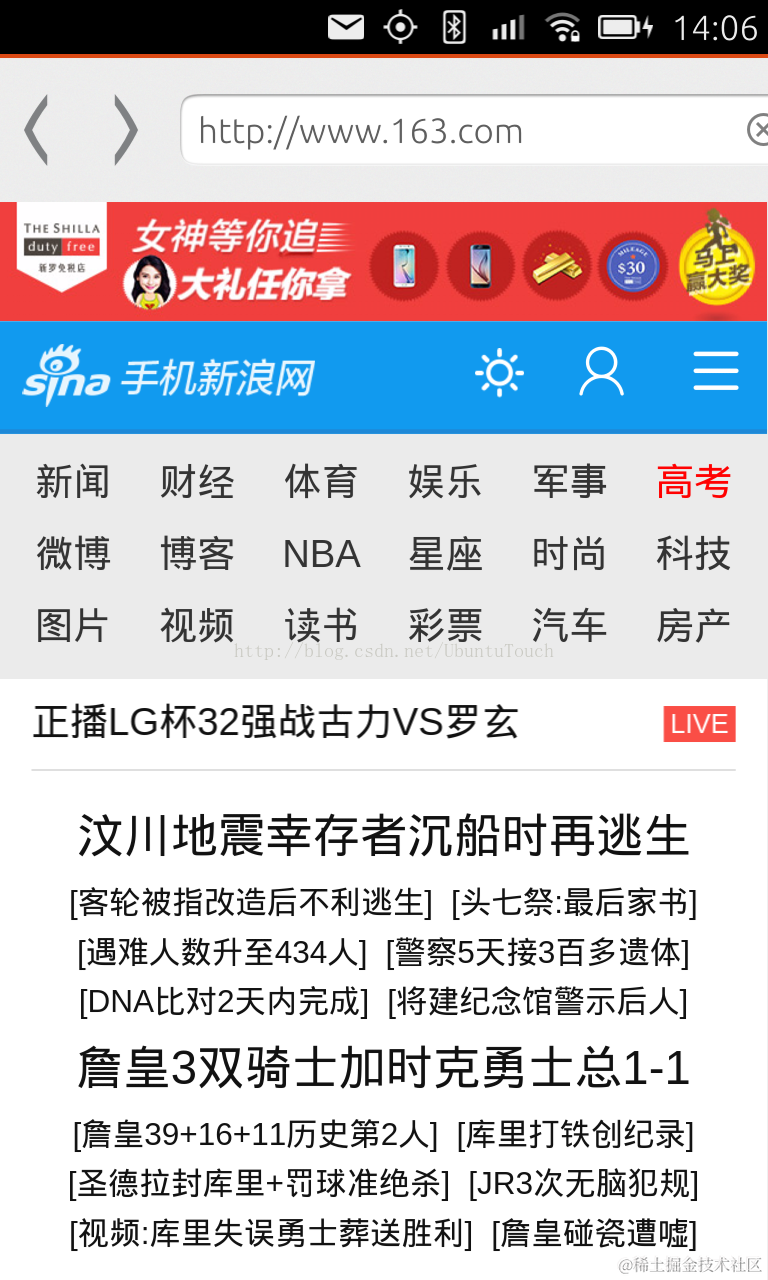Open the LIVE LG杯32强战 broadcast
The width and height of the screenshot is (768, 1280).
(x=384, y=723)
